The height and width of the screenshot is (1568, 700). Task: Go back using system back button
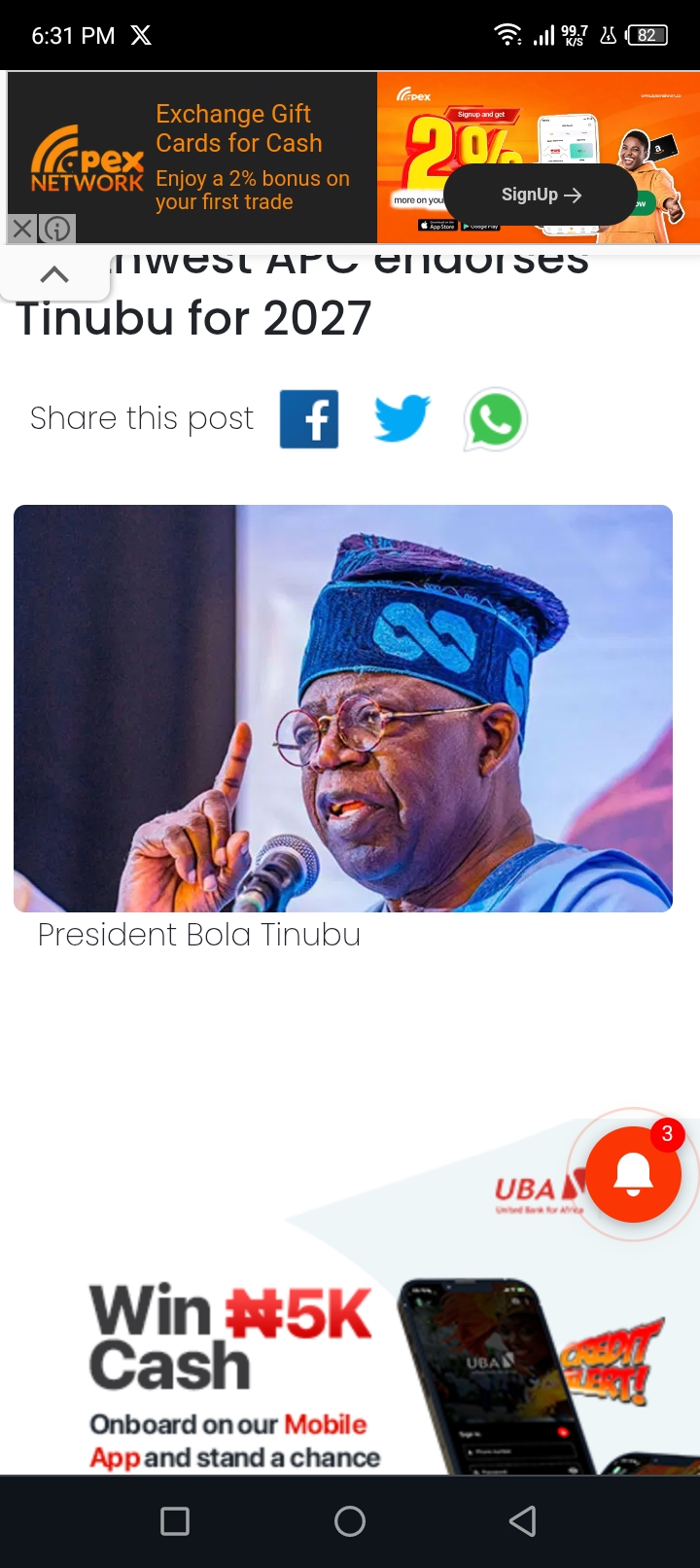tap(523, 1521)
